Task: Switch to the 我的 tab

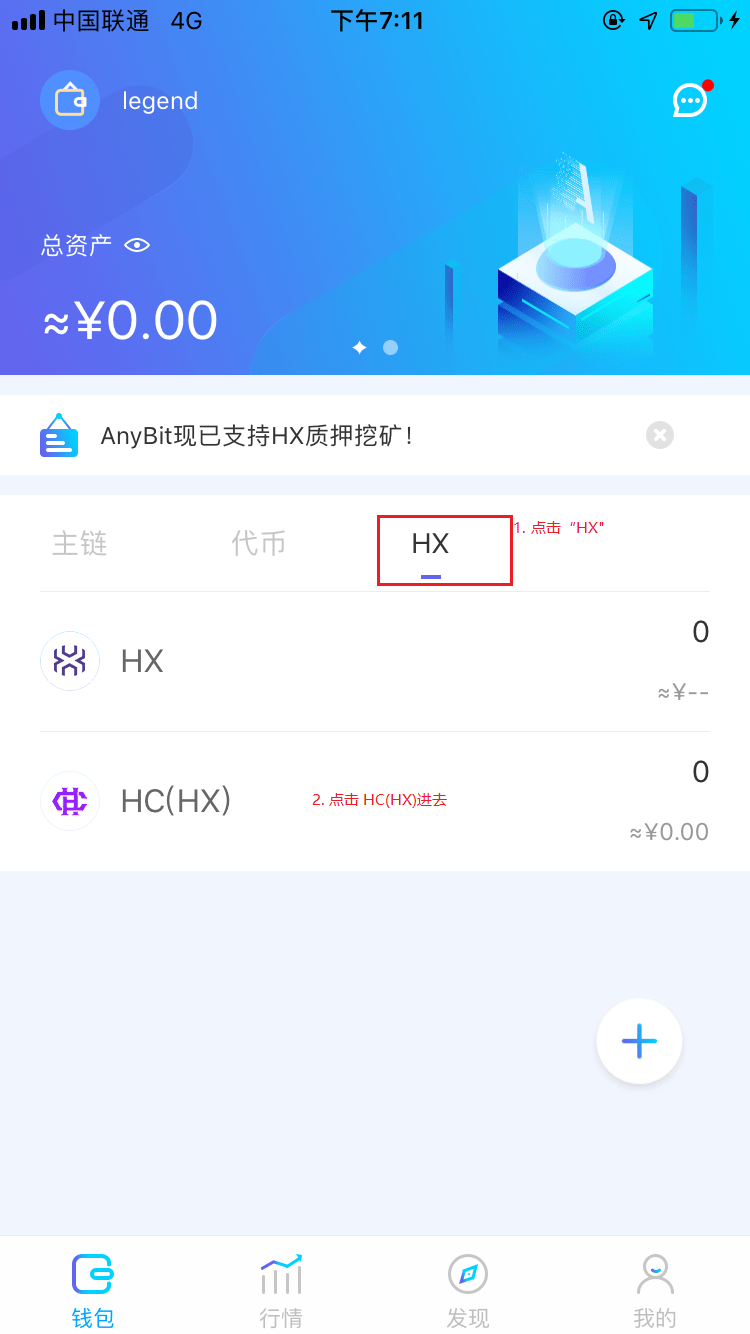Action: [x=655, y=1290]
